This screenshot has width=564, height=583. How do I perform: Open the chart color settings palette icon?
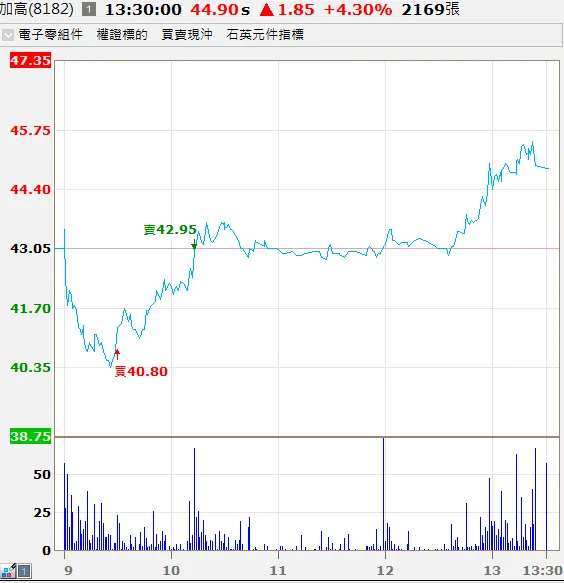click(x=8, y=571)
